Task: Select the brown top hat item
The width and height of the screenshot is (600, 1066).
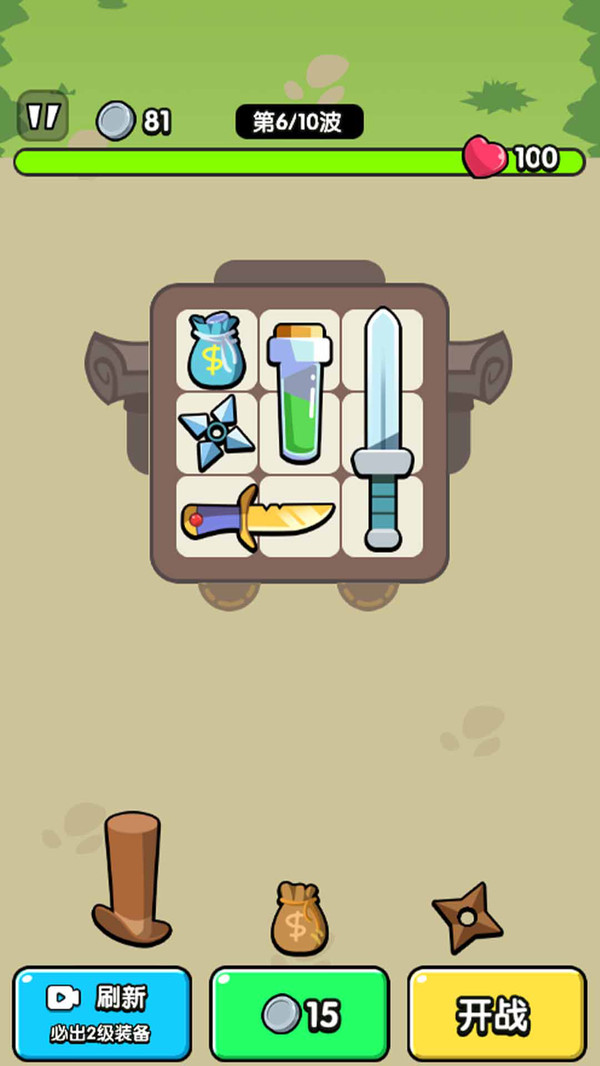Action: 132,882
